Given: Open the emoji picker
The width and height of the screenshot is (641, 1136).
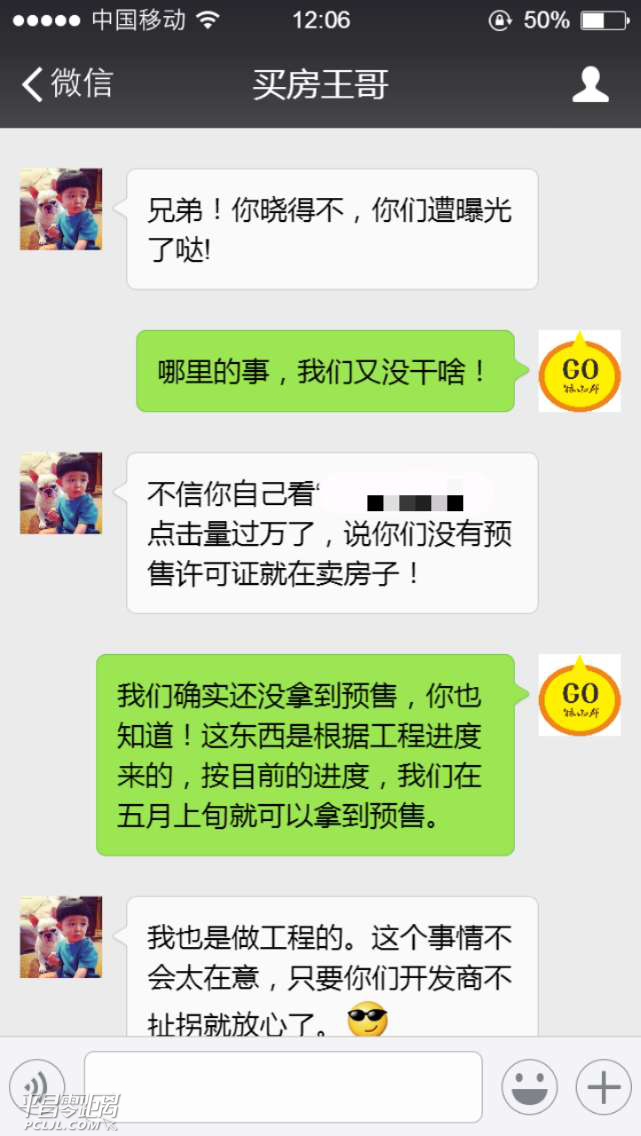Looking at the screenshot, I should pos(529,1087).
